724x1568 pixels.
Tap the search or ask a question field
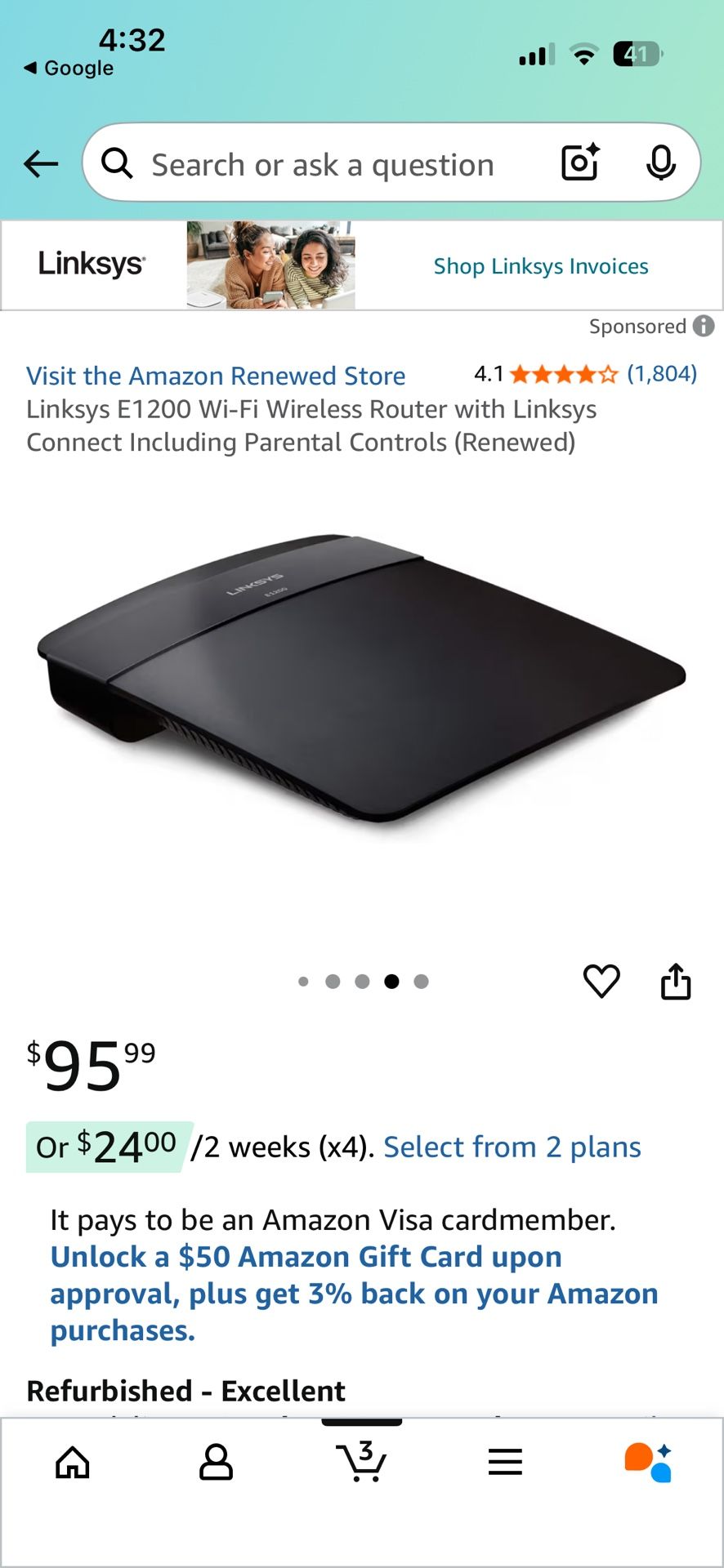[323, 164]
